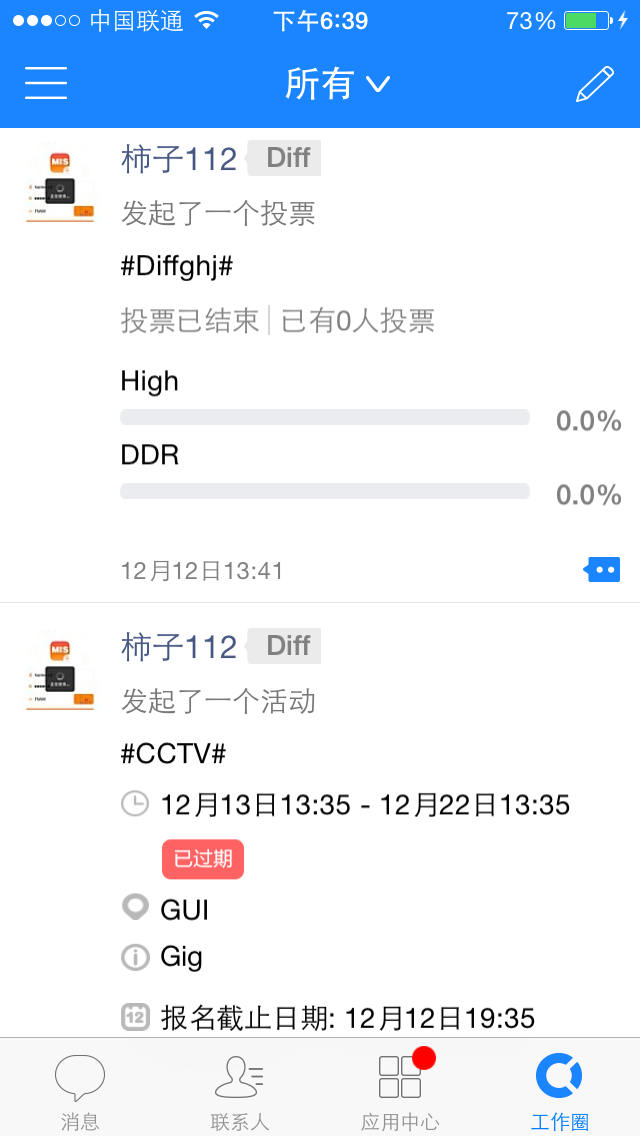
Task: Go to the 应用中心 tab
Action: coord(400,1092)
